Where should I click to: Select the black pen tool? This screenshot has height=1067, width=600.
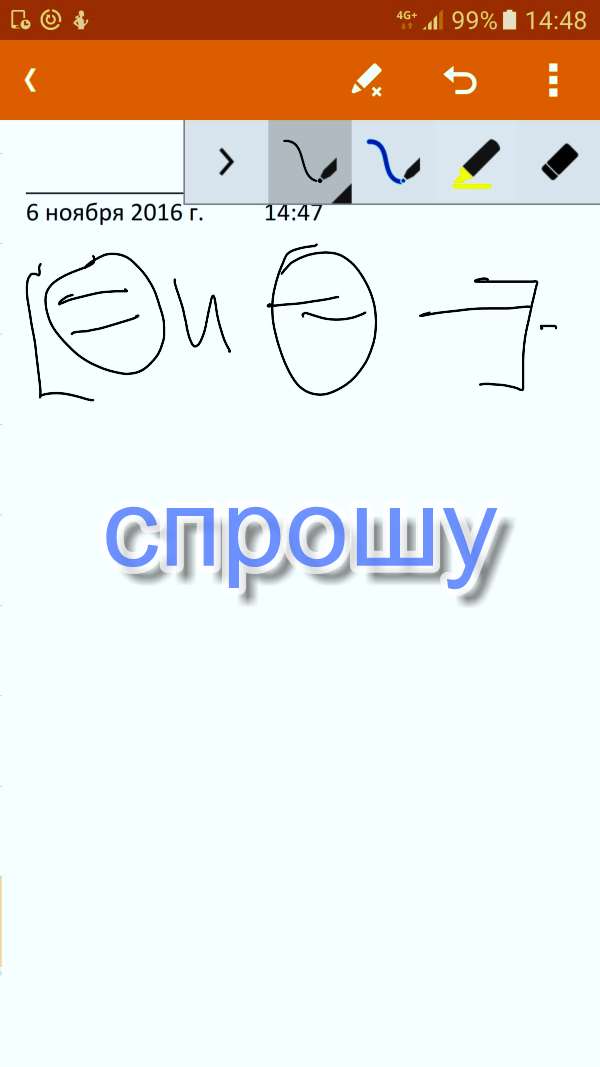tap(310, 162)
